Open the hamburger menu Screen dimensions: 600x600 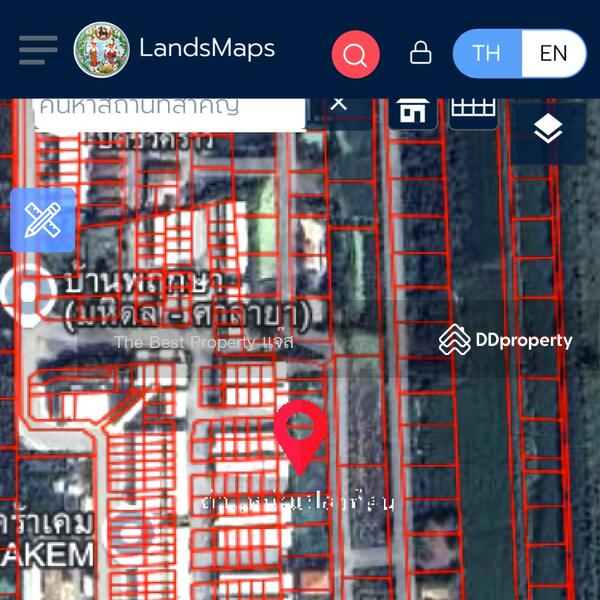[x=38, y=50]
